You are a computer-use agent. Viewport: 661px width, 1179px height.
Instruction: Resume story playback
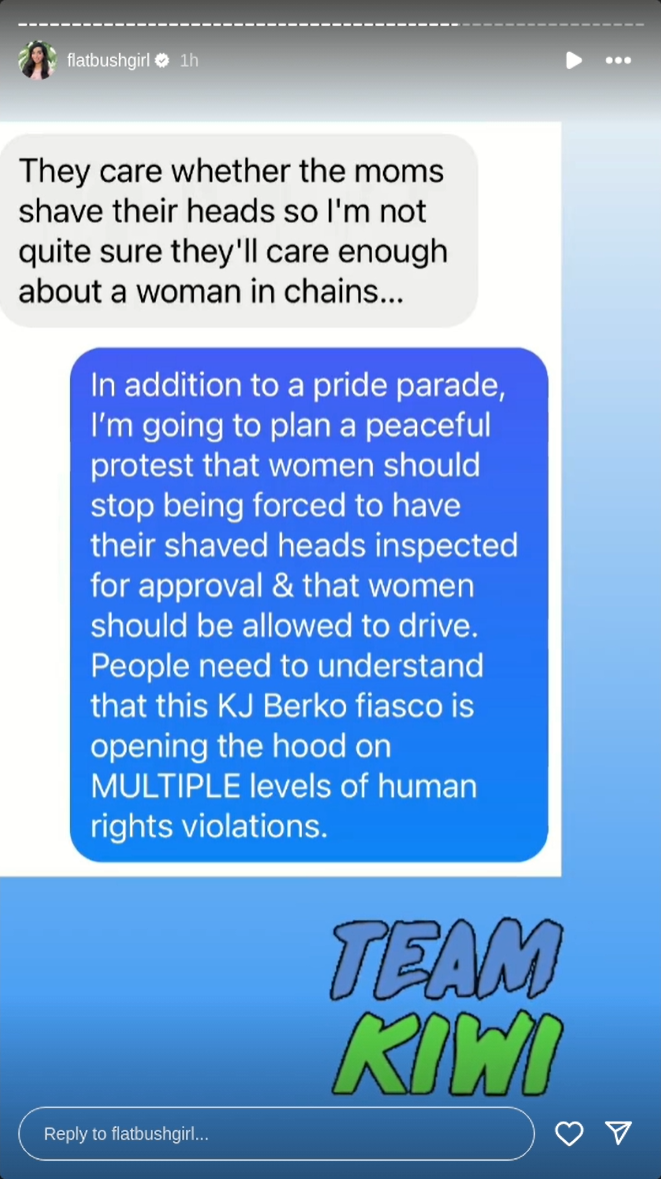(x=574, y=60)
